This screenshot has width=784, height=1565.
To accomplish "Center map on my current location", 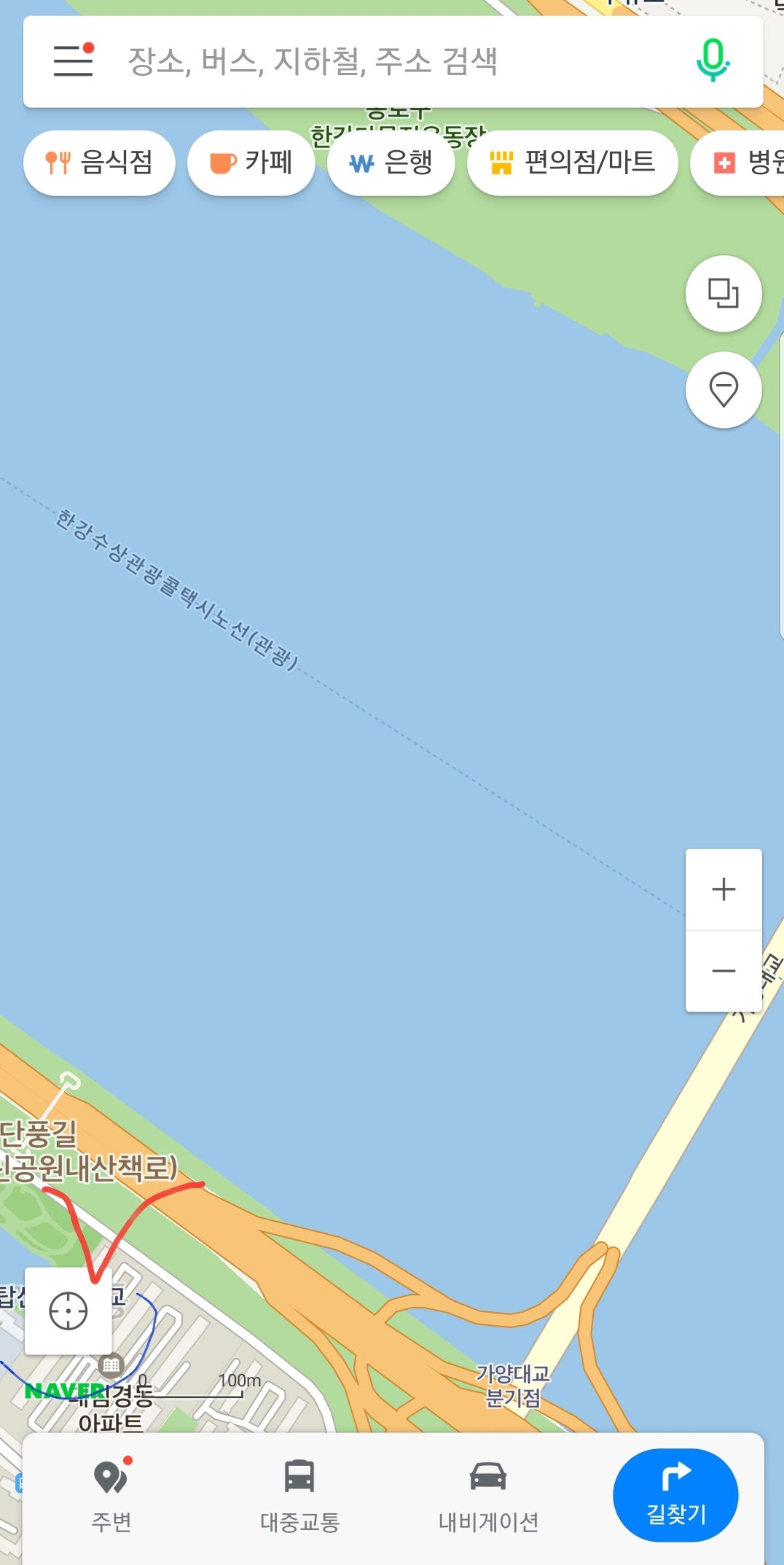I will click(x=68, y=1311).
